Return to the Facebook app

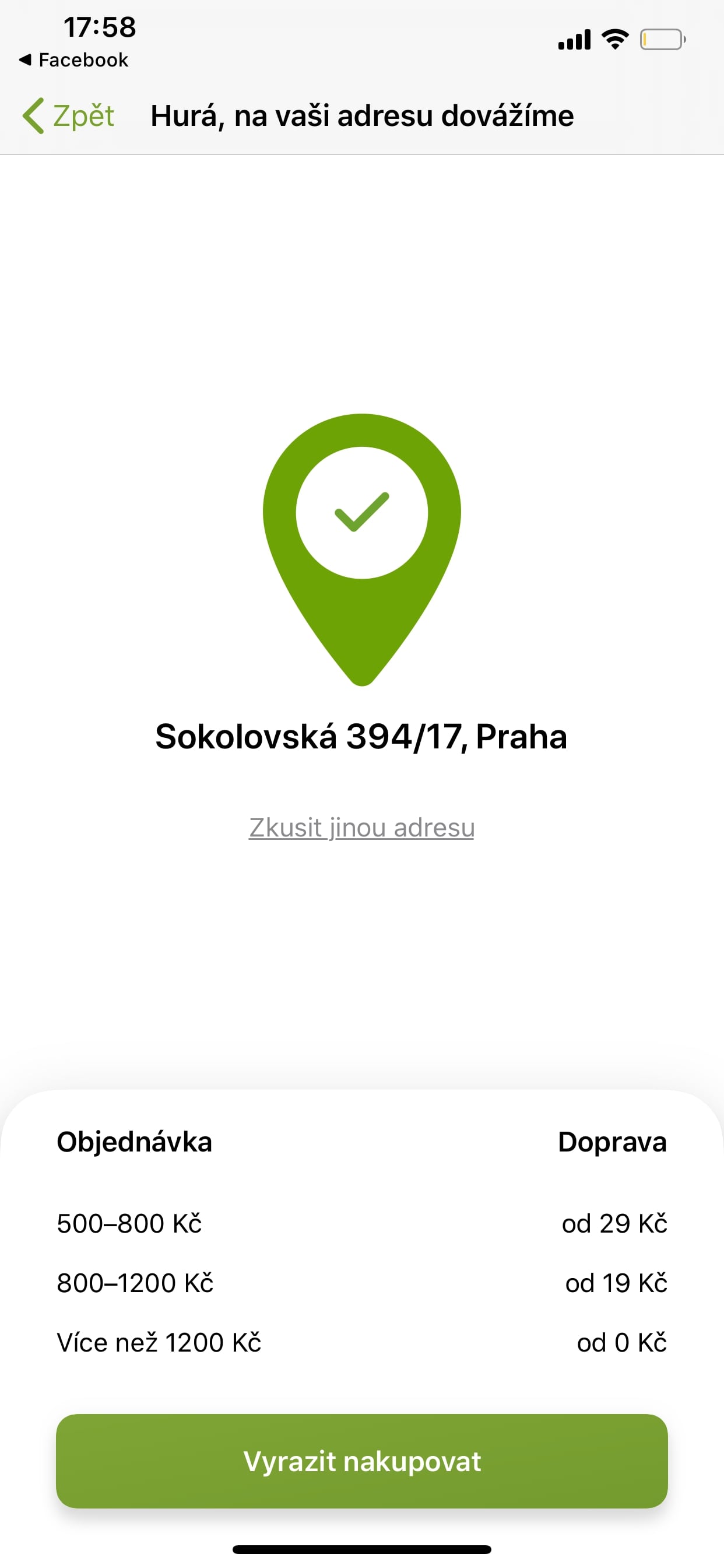pyautogui.click(x=73, y=60)
